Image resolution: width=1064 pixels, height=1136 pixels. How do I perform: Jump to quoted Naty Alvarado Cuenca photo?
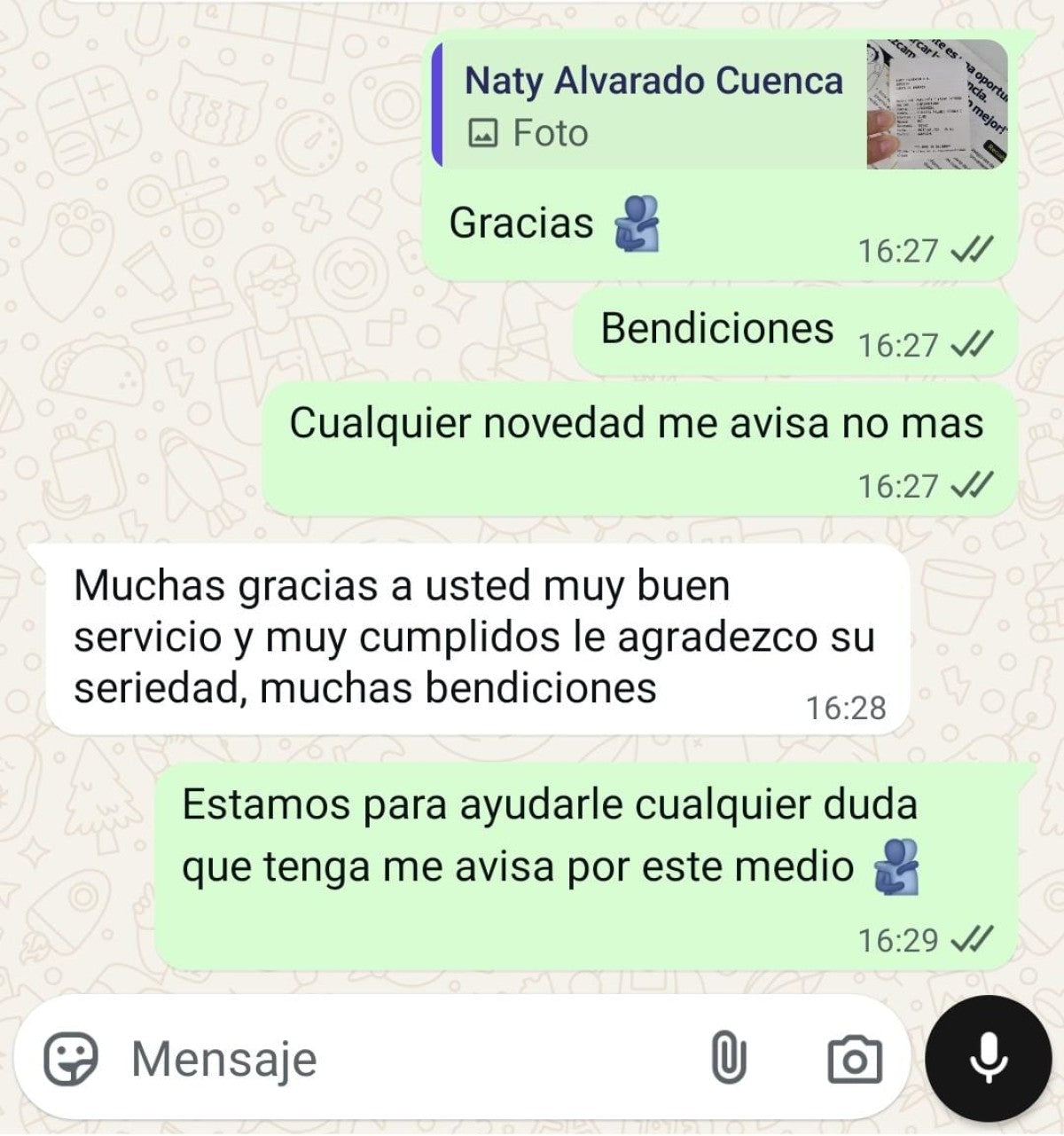(718, 105)
